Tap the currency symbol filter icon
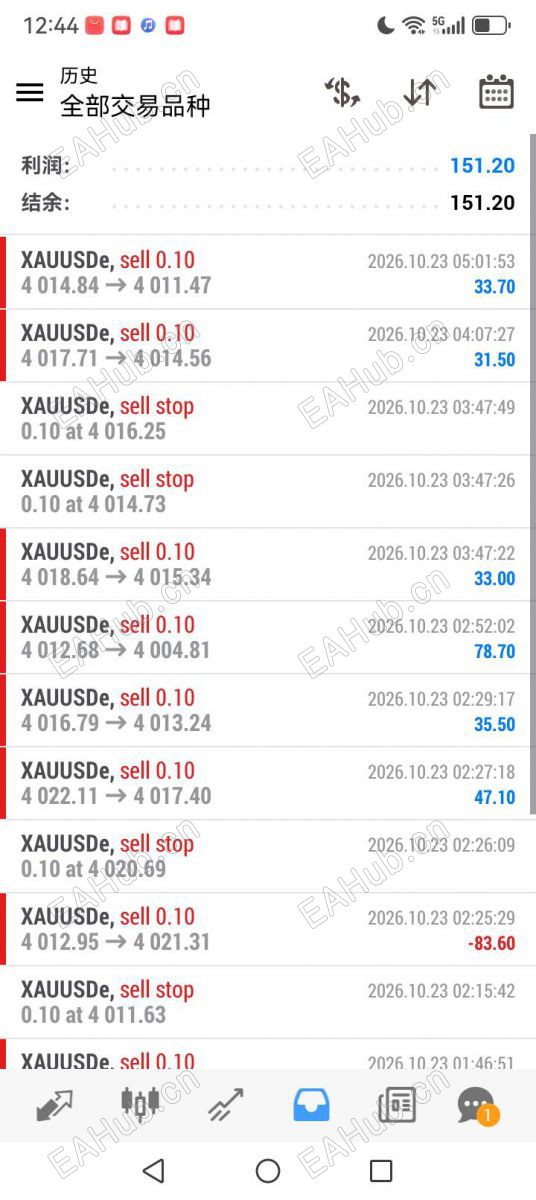Image resolution: width=536 pixels, height=1200 pixels. [x=342, y=93]
